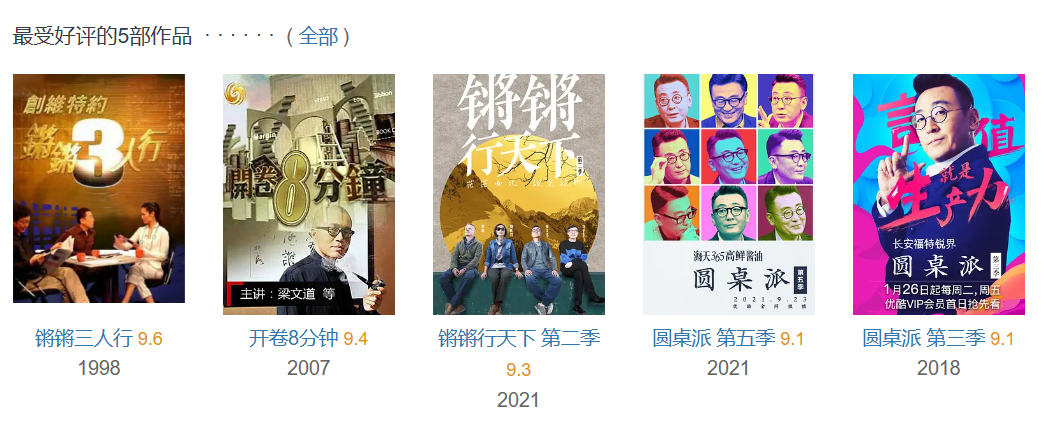Viewport: 1048px width, 421px height.
Task: Open the 锵锵行天下 第二季 poster
Action: 518,194
